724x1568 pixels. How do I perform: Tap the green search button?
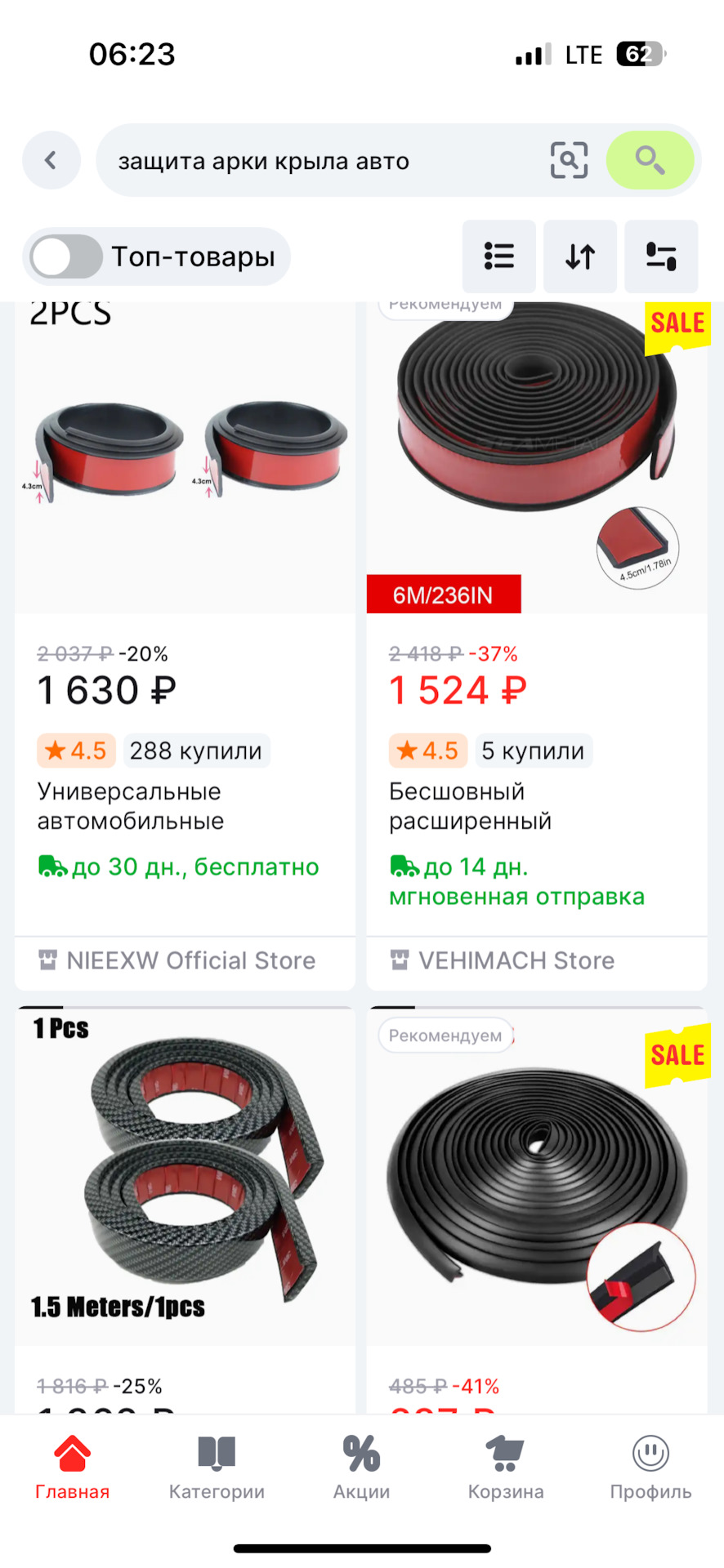650,160
